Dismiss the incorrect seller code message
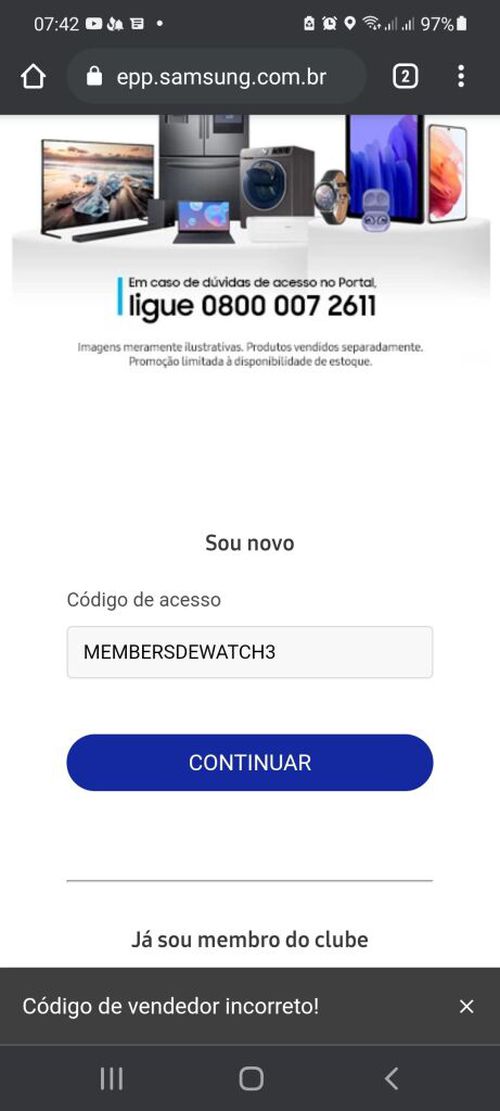 466,1006
